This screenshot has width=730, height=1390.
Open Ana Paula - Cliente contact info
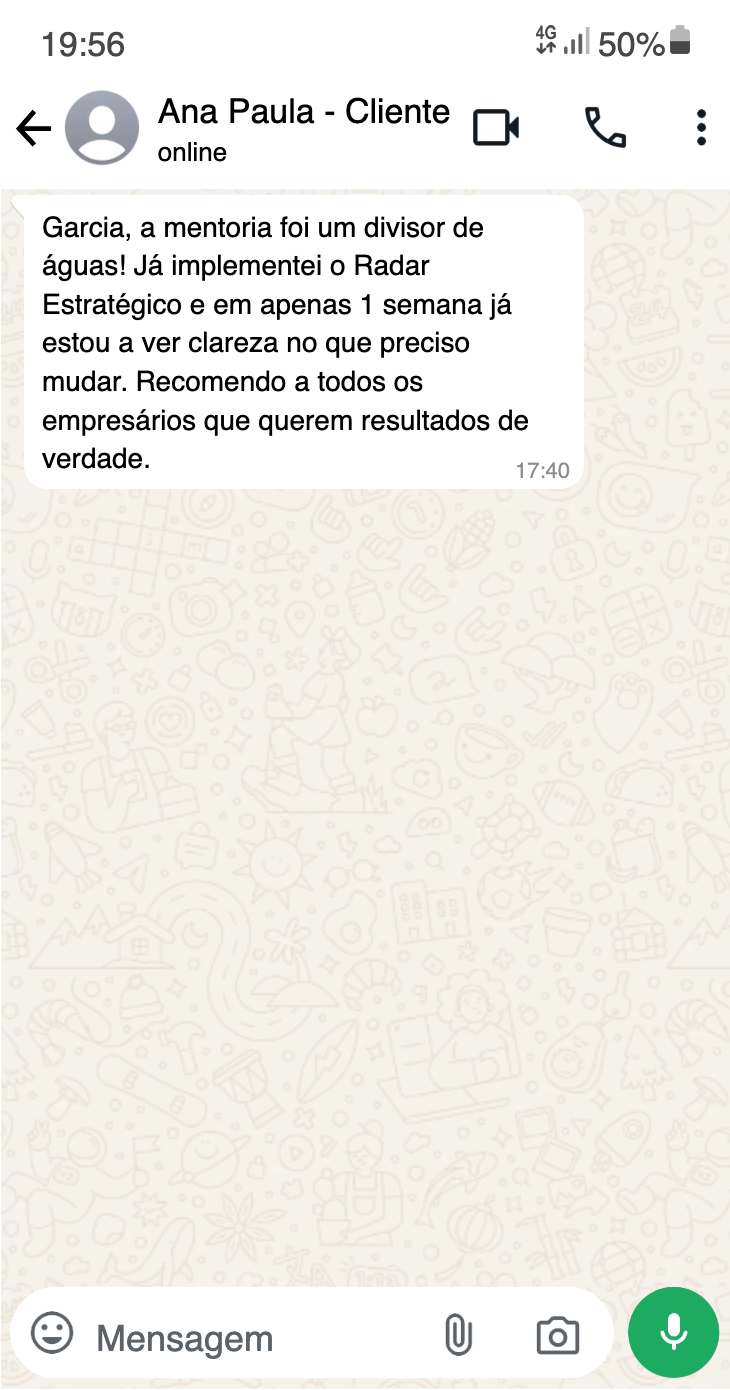click(x=303, y=128)
